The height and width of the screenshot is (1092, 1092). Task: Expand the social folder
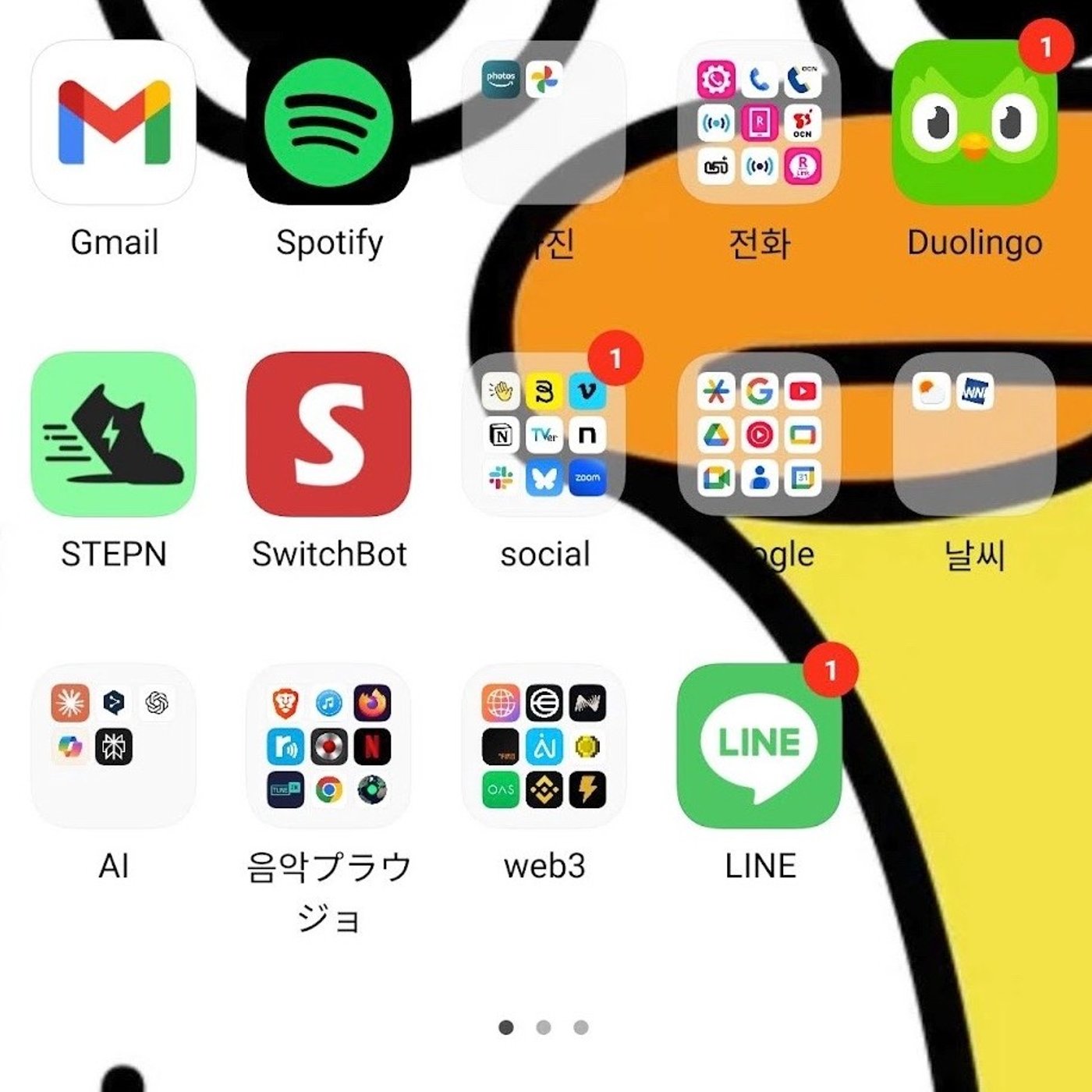(544, 434)
